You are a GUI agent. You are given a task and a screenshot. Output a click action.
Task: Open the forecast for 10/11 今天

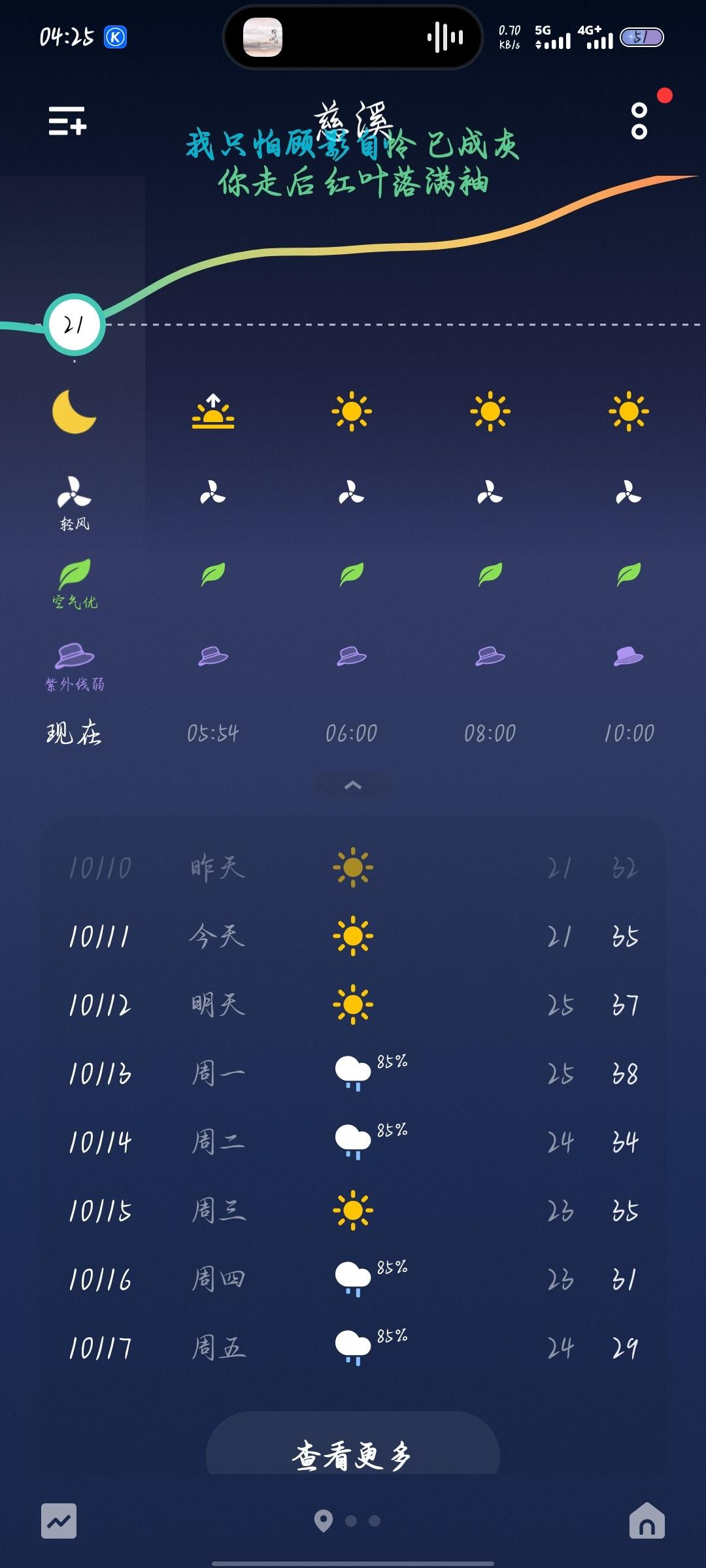tap(353, 936)
